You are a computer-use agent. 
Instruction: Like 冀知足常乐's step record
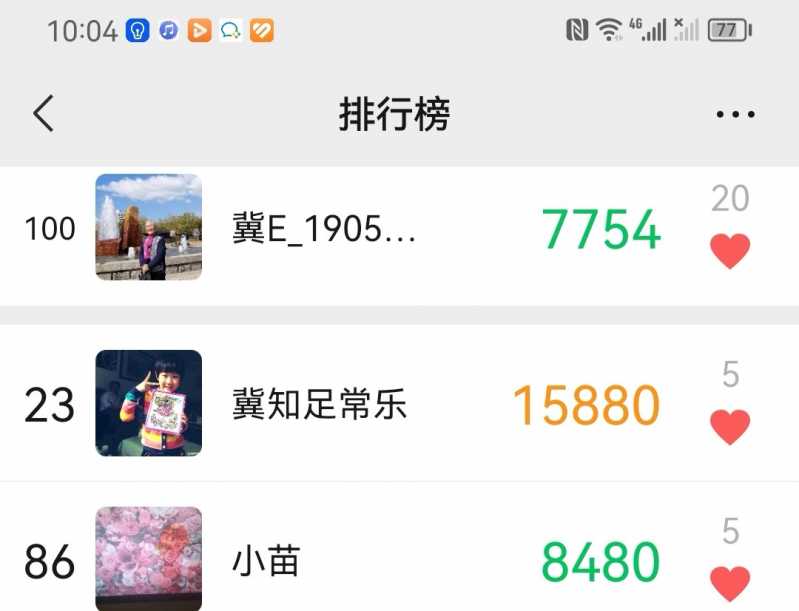click(730, 427)
